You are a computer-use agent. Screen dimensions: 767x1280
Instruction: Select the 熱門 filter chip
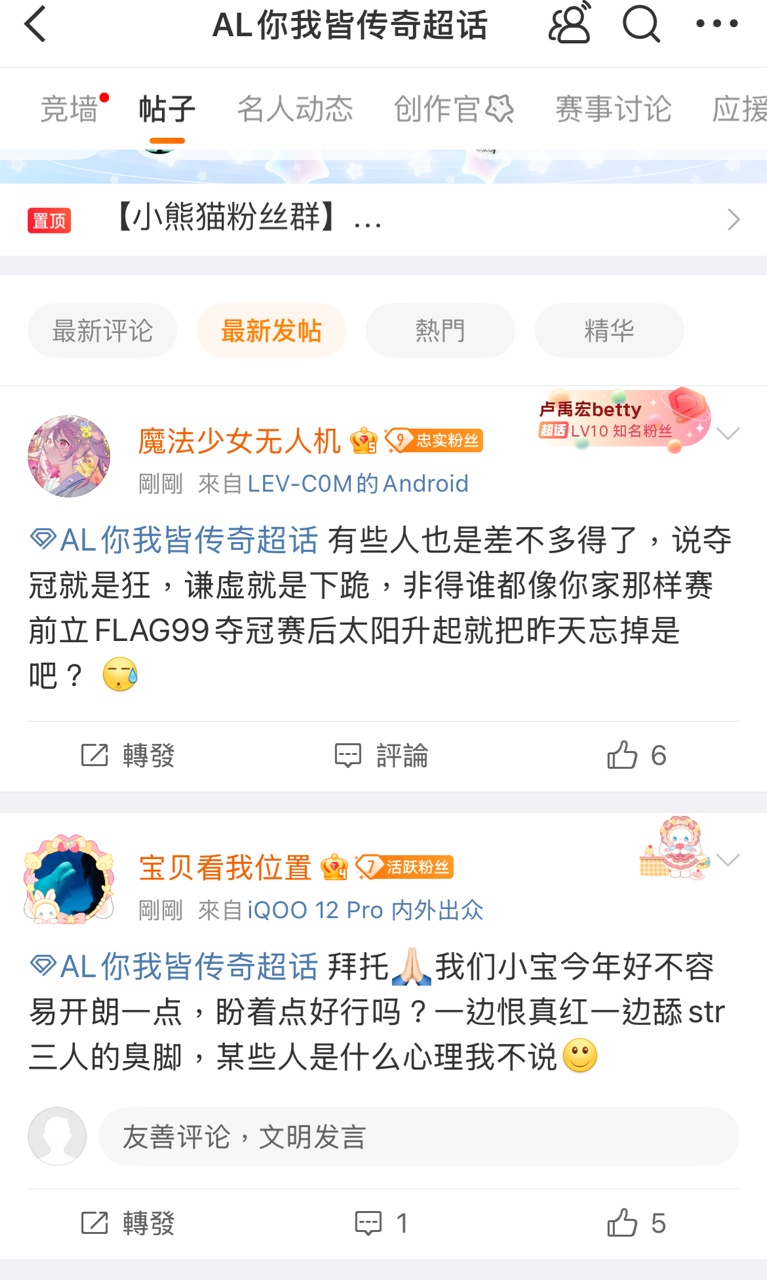click(440, 331)
